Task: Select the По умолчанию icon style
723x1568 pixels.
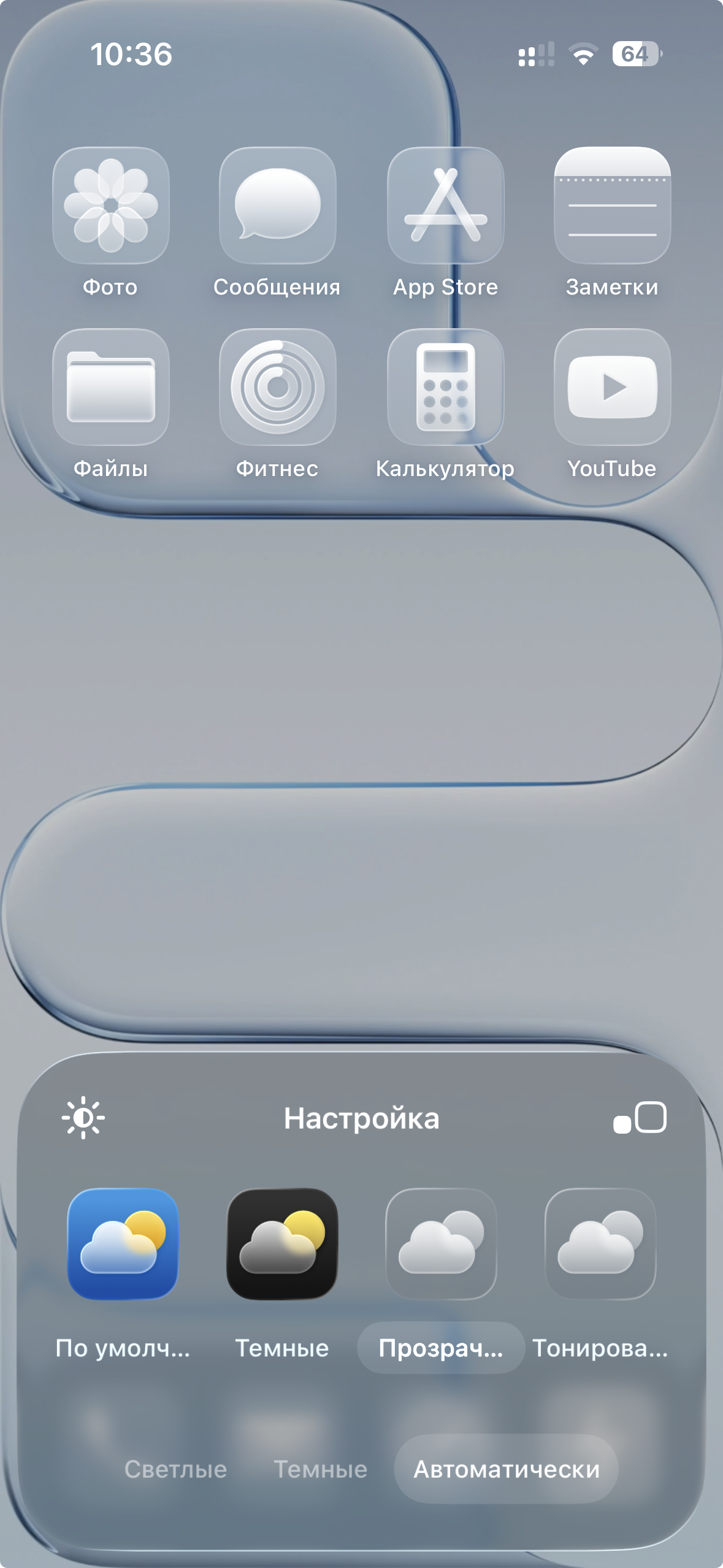Action: coord(123,1244)
